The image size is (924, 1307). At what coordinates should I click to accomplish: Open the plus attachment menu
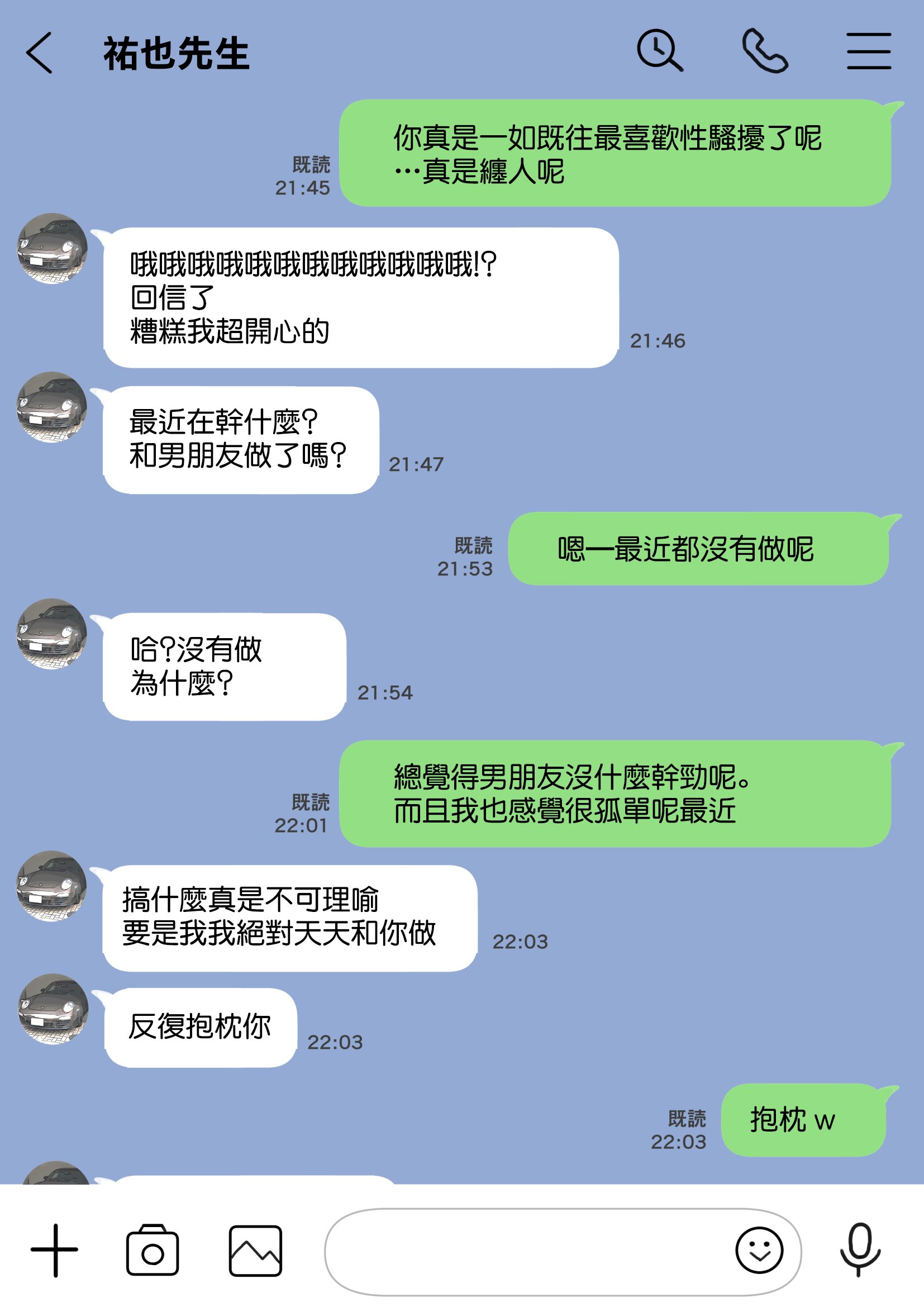[x=55, y=1251]
